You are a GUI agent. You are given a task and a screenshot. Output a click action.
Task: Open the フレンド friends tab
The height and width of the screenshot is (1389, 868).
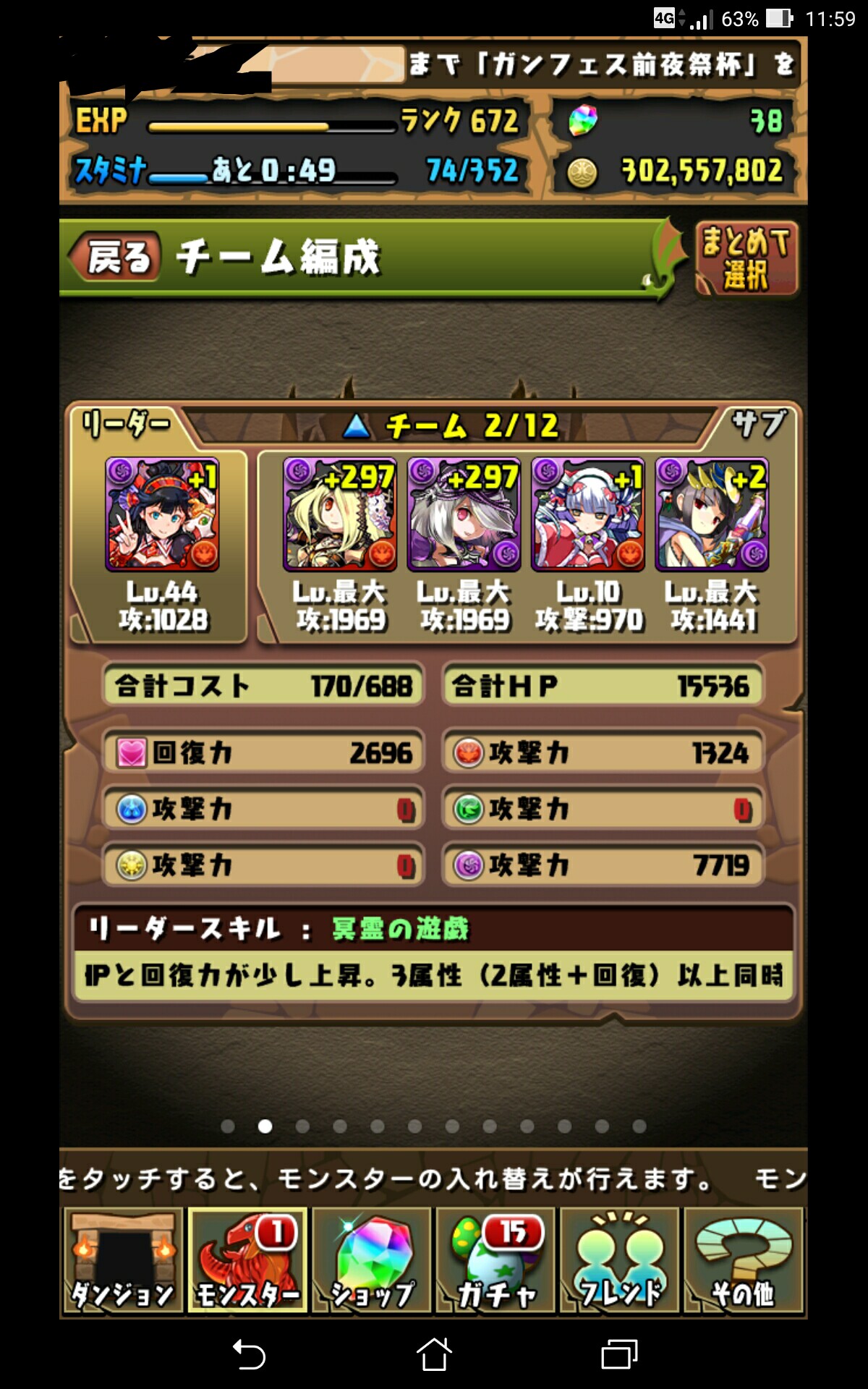[x=620, y=1261]
